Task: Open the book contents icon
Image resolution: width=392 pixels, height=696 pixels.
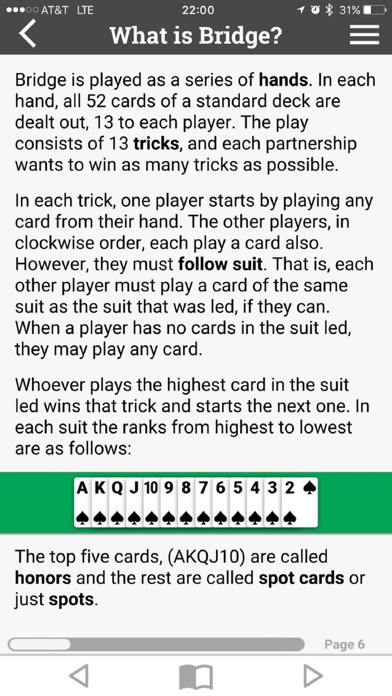Action: click(x=196, y=676)
